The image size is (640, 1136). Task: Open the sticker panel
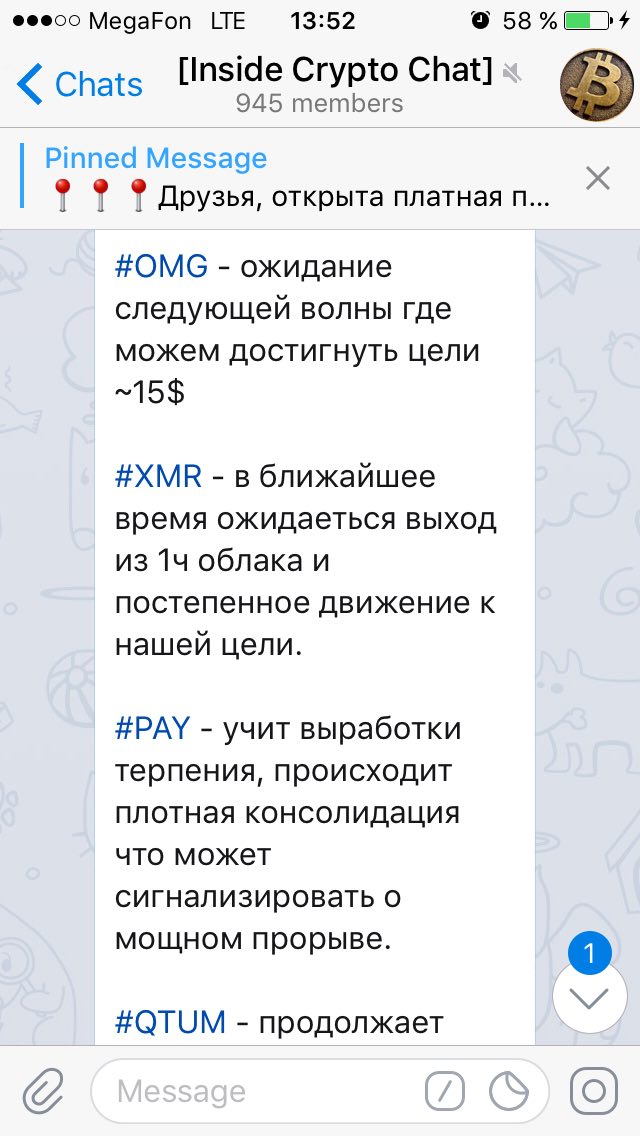[x=509, y=1091]
